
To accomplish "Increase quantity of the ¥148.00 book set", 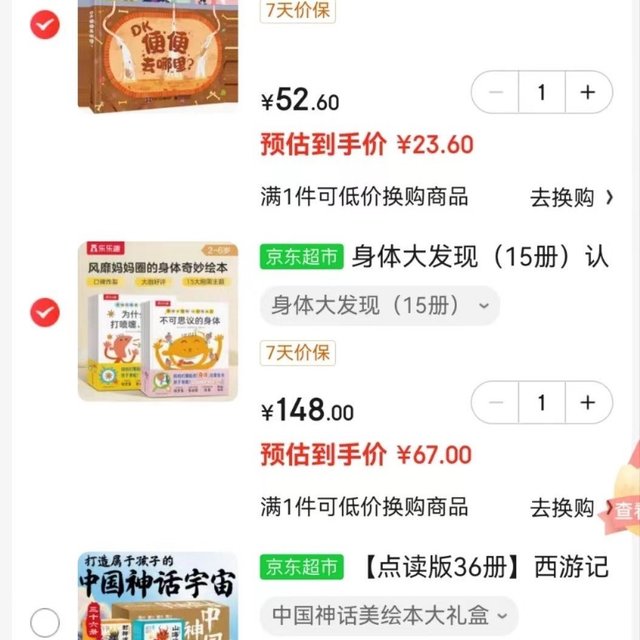I will coord(588,403).
